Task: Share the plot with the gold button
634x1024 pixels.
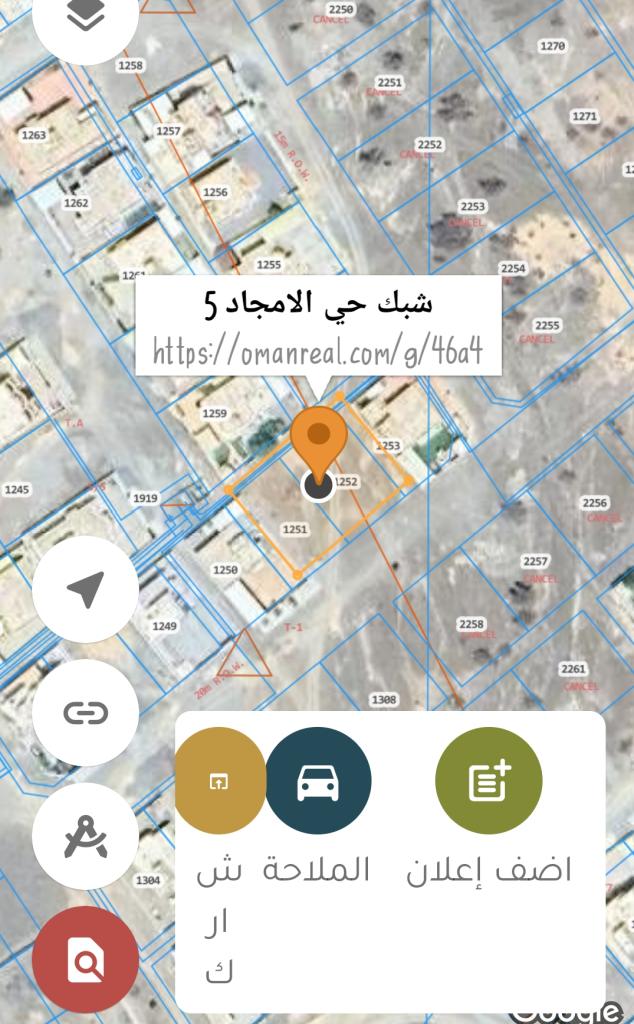Action: pos(219,780)
